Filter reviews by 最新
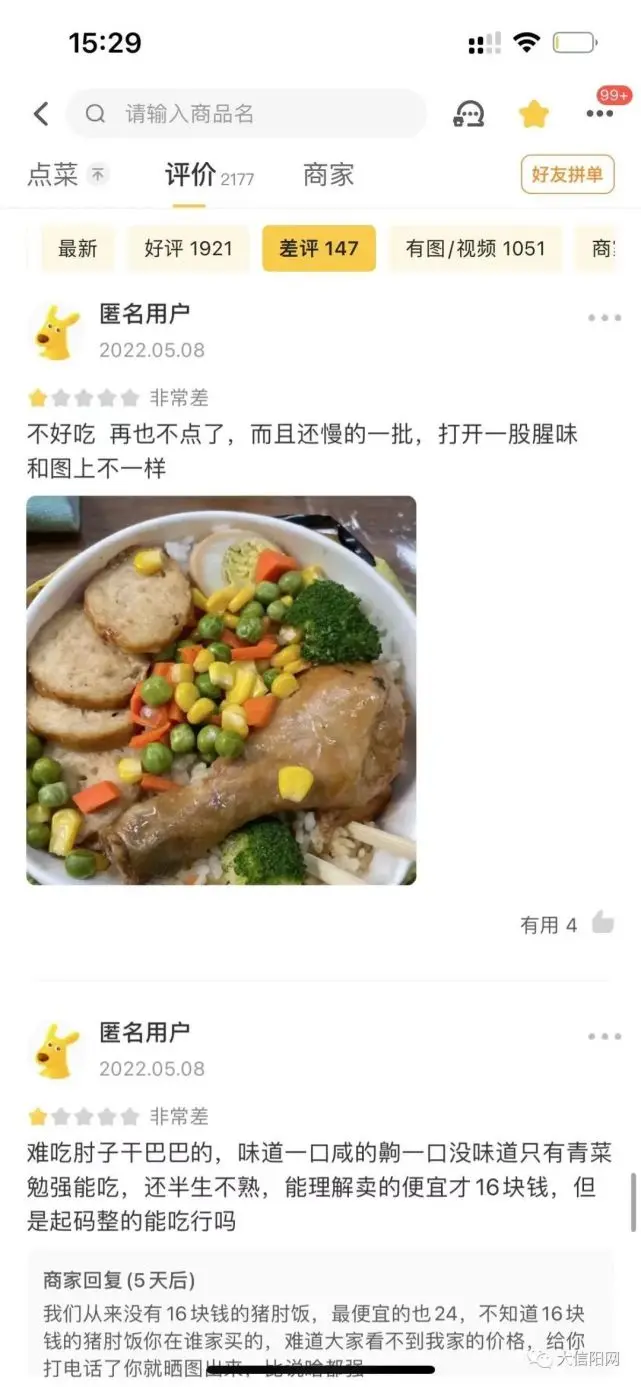641x1387 pixels. pyautogui.click(x=77, y=249)
